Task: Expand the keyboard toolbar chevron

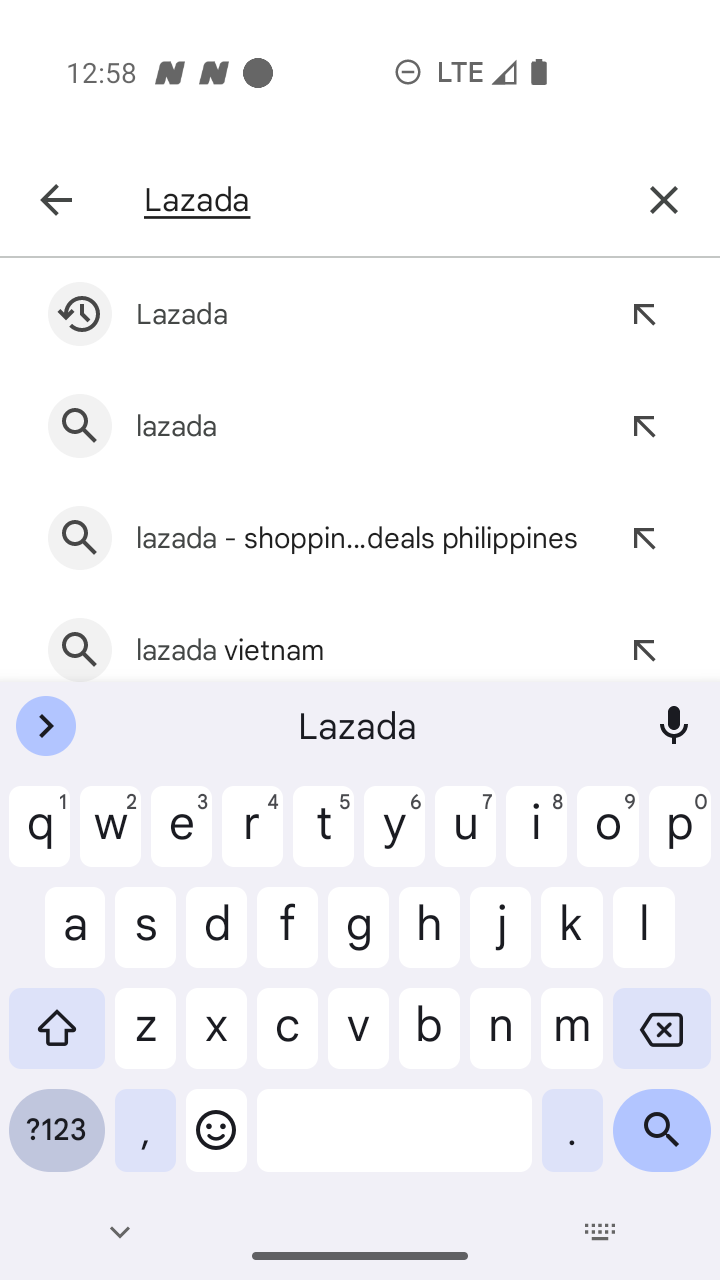Action: tap(46, 726)
